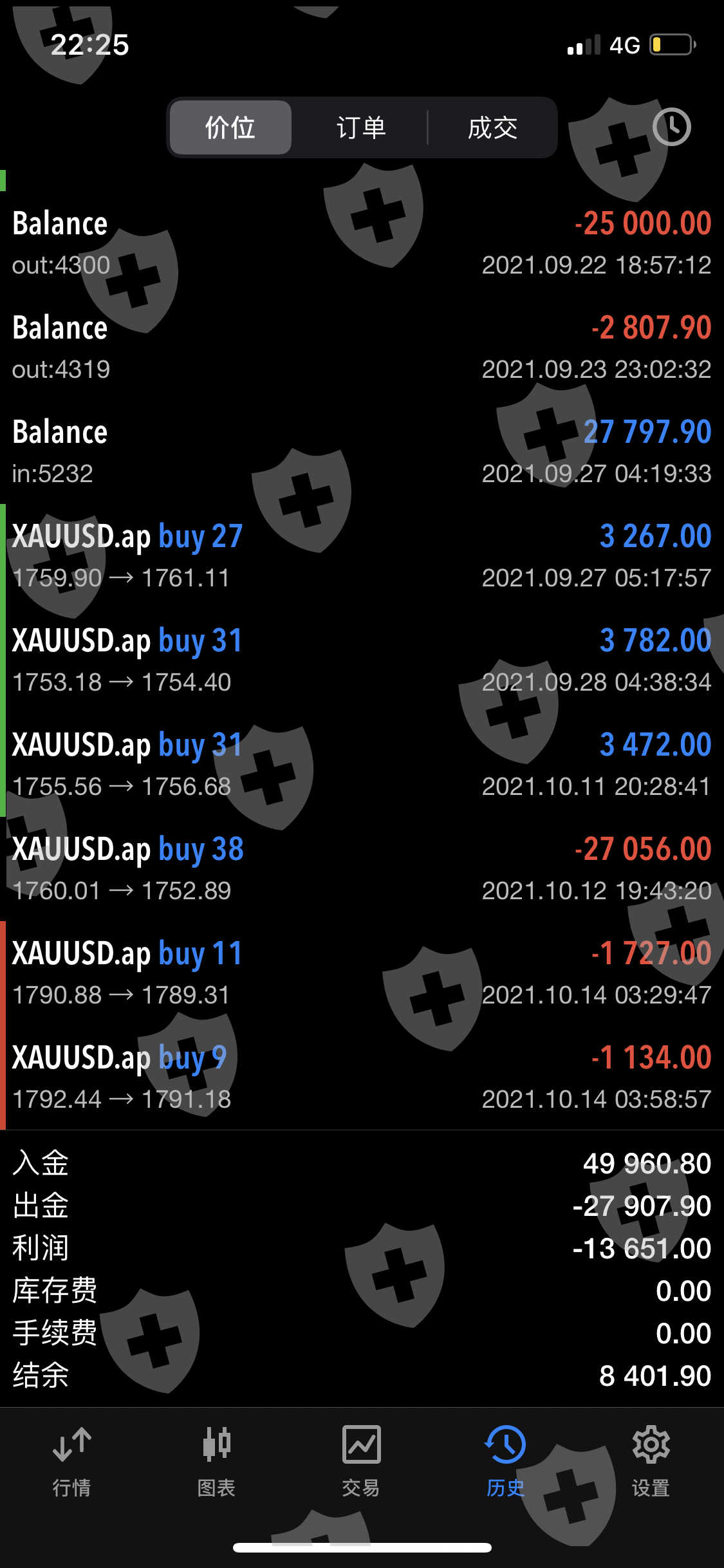Screen dimensions: 724x1568
Task: Expand the Balance in:5232 deposit entry
Action: click(362, 452)
